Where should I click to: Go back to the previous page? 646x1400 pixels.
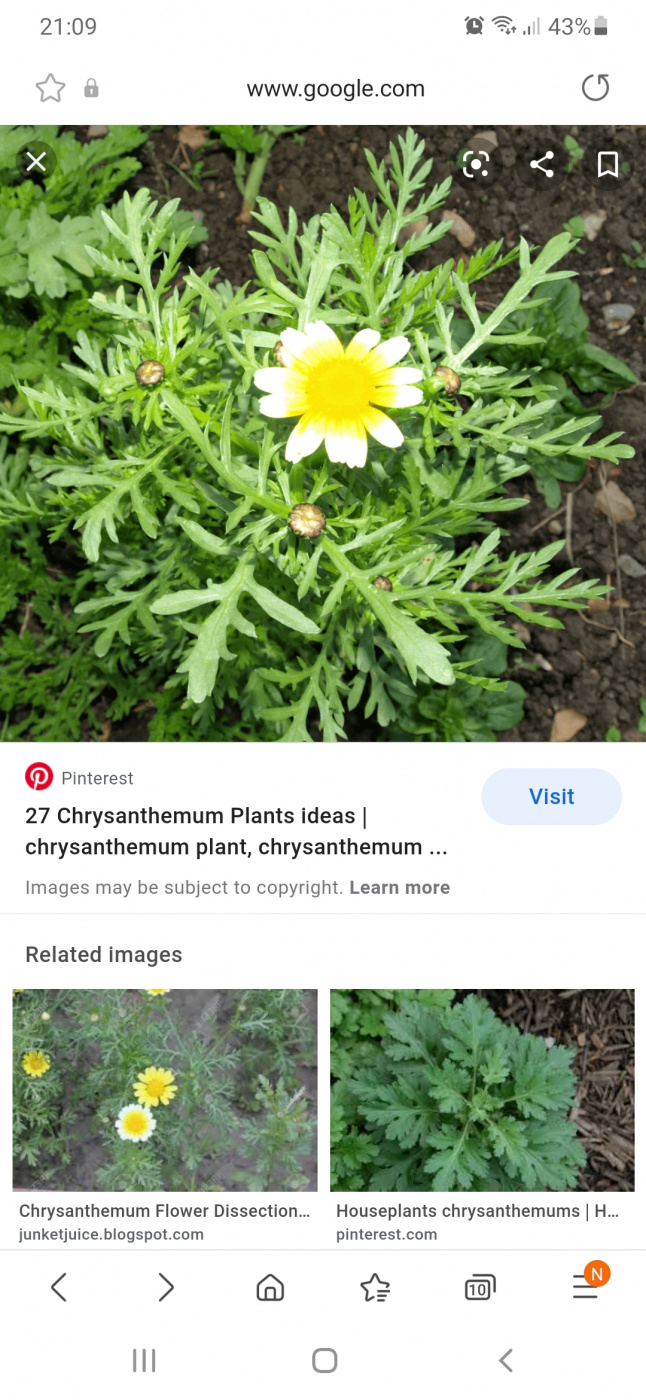59,1287
